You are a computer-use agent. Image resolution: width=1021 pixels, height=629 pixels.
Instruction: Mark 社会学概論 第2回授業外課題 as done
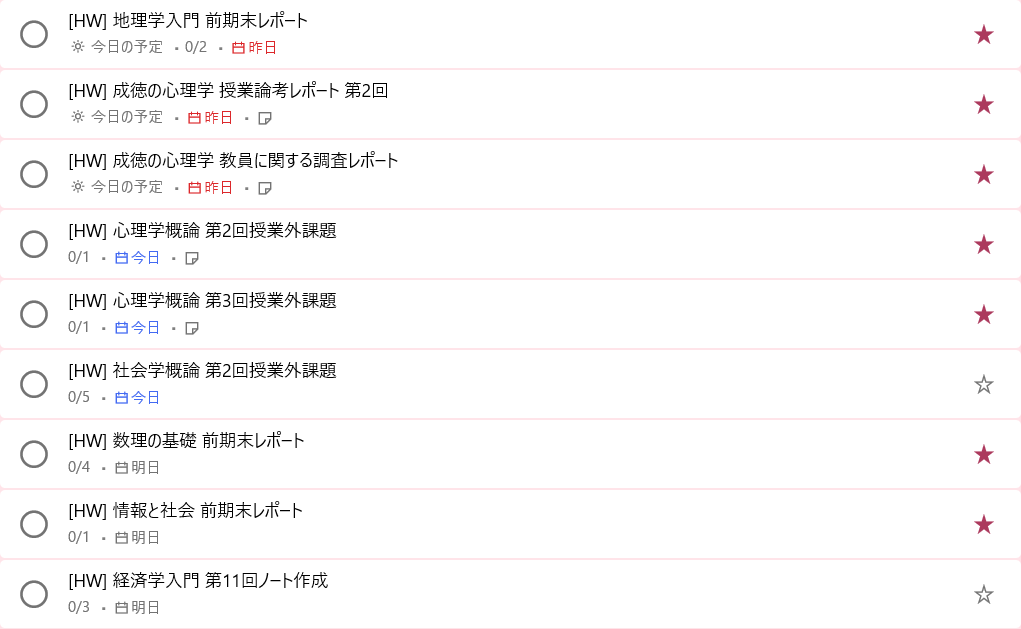coord(34,384)
